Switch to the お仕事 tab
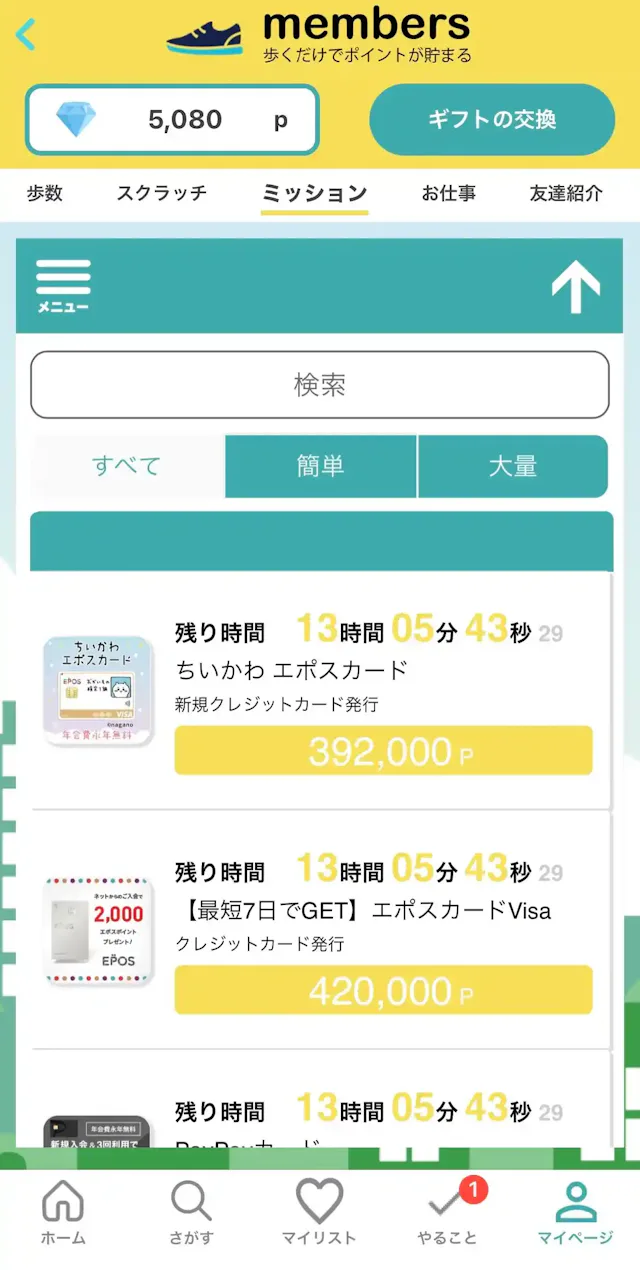 click(448, 194)
